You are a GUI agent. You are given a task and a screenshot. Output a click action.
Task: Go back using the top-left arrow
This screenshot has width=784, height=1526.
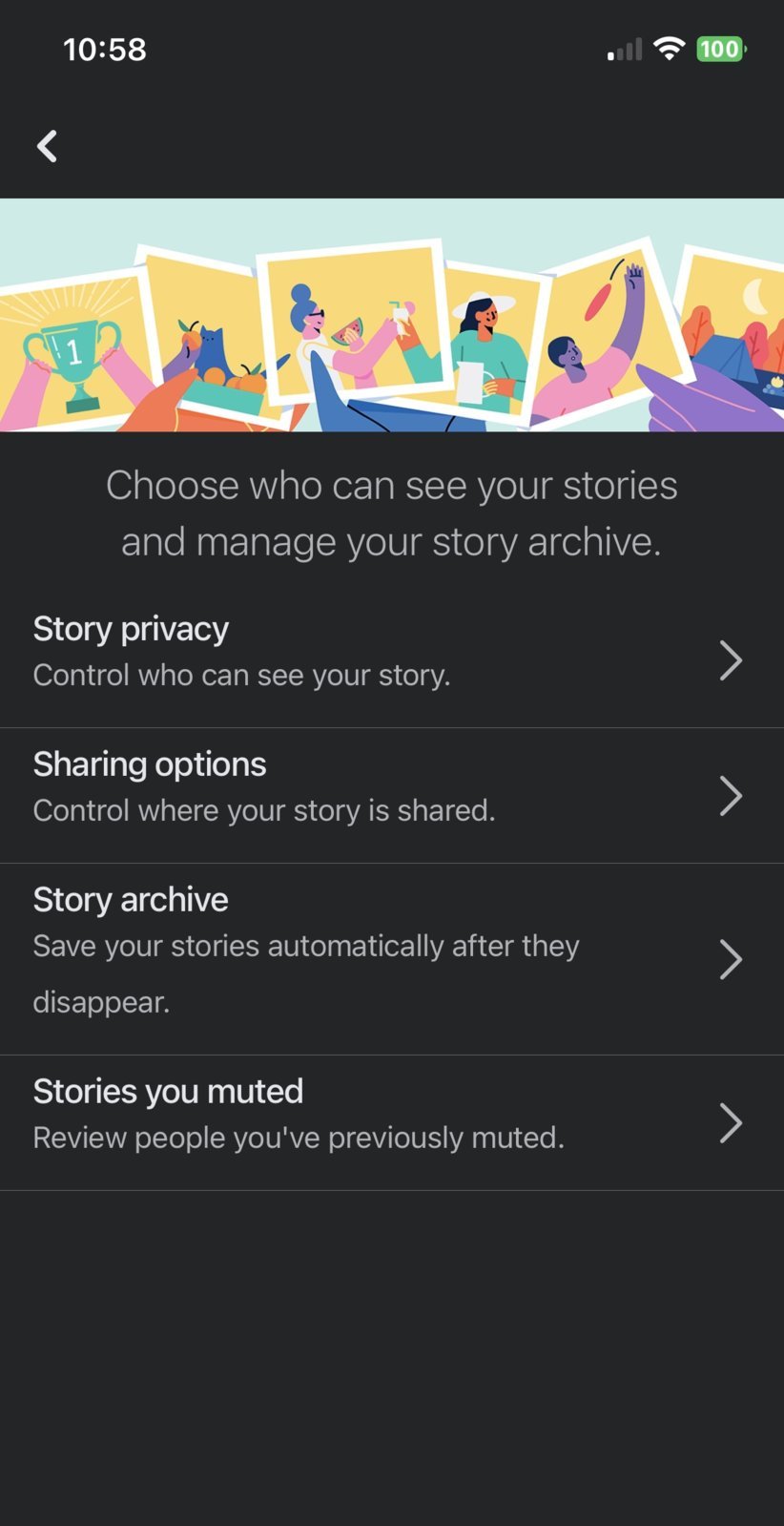click(x=47, y=146)
